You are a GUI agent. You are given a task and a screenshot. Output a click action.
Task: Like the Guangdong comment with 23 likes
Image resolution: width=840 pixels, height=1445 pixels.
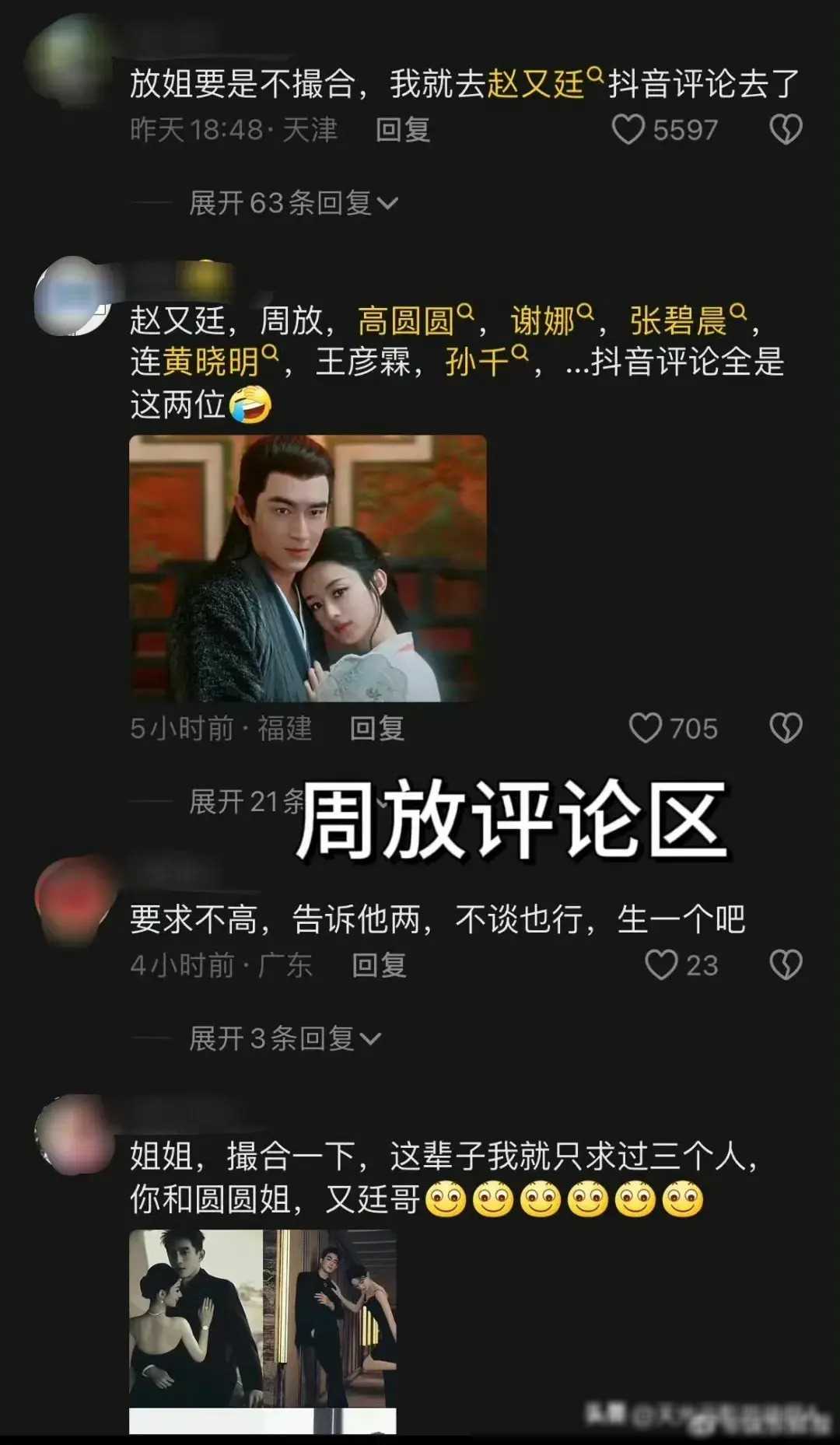[661, 965]
